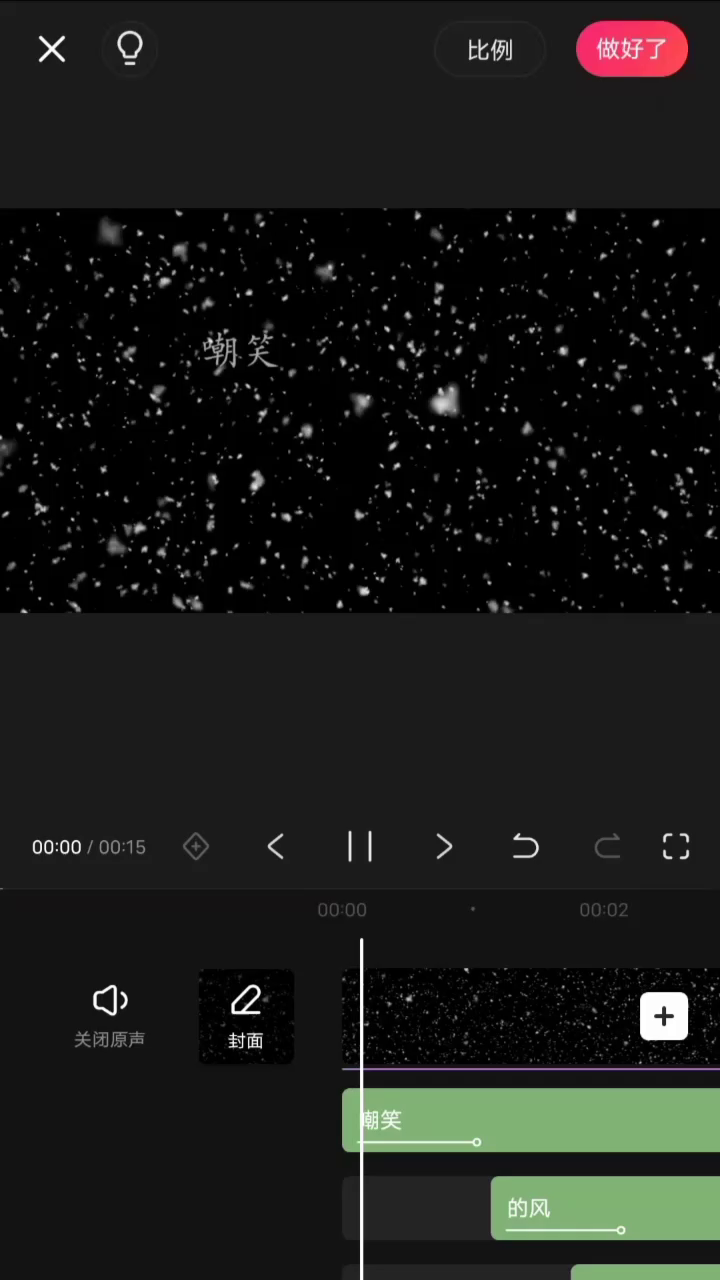Enter fullscreen preview
The width and height of the screenshot is (720, 1280).
coord(676,847)
